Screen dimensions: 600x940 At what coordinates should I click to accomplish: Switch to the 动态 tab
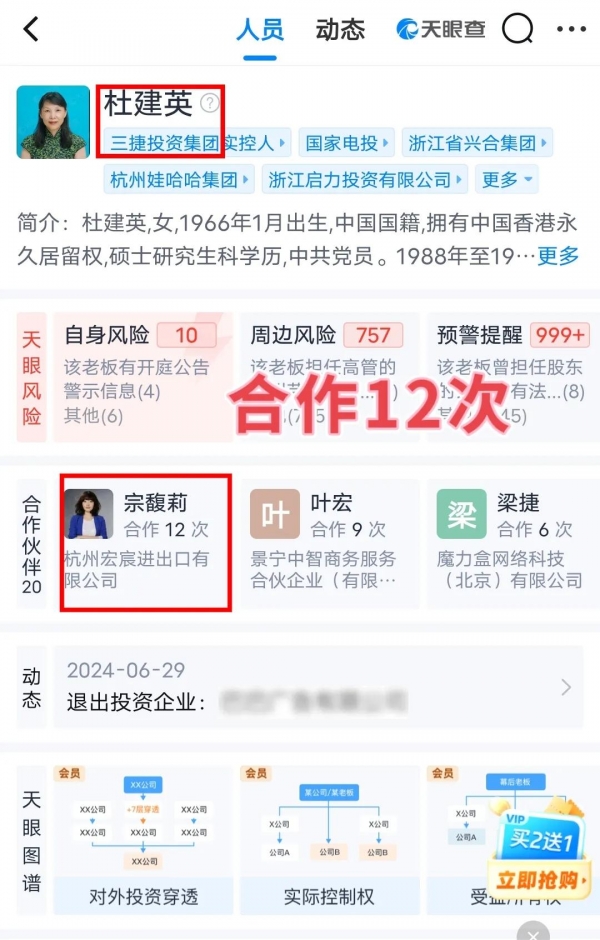point(340,30)
